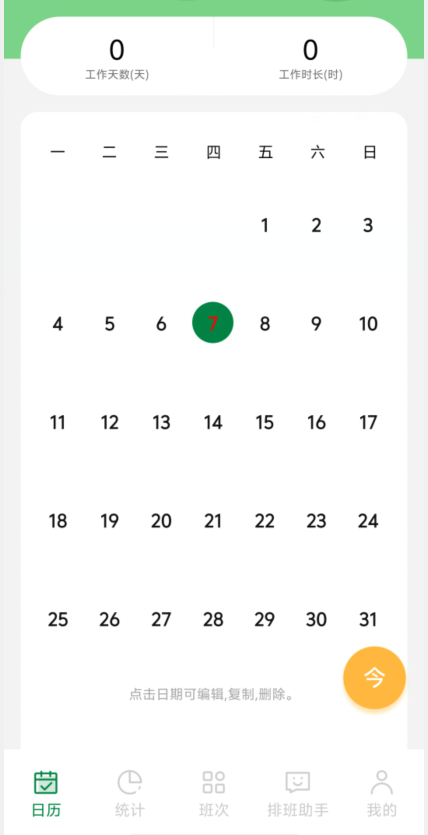Tap date 12 in the calendar
The width and height of the screenshot is (428, 835).
(109, 422)
